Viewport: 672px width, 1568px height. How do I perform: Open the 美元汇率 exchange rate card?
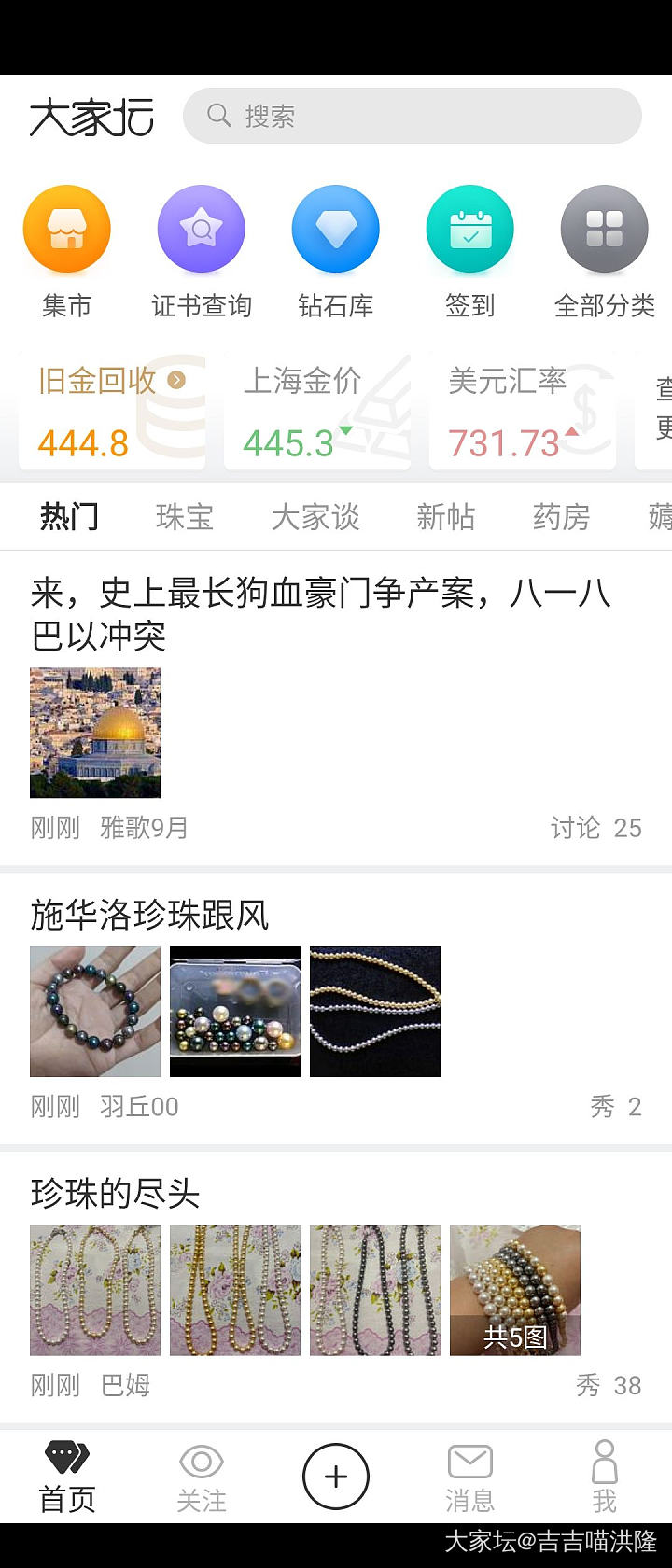[523, 411]
